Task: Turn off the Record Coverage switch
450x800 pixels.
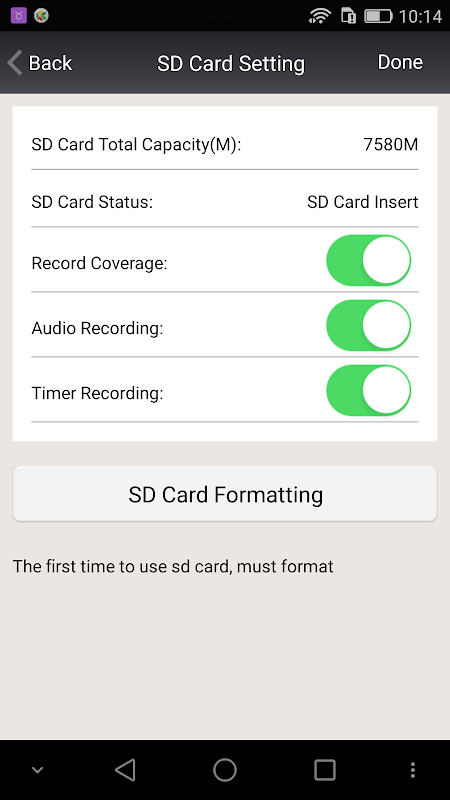Action: point(368,260)
